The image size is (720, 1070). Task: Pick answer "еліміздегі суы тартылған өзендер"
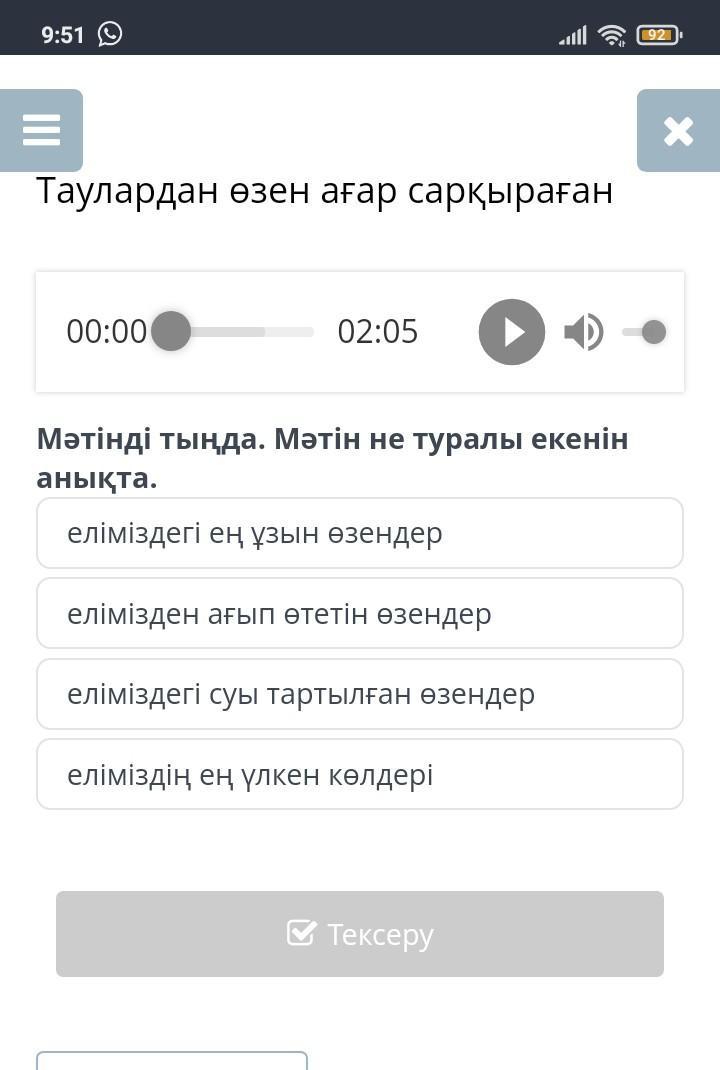coord(360,694)
